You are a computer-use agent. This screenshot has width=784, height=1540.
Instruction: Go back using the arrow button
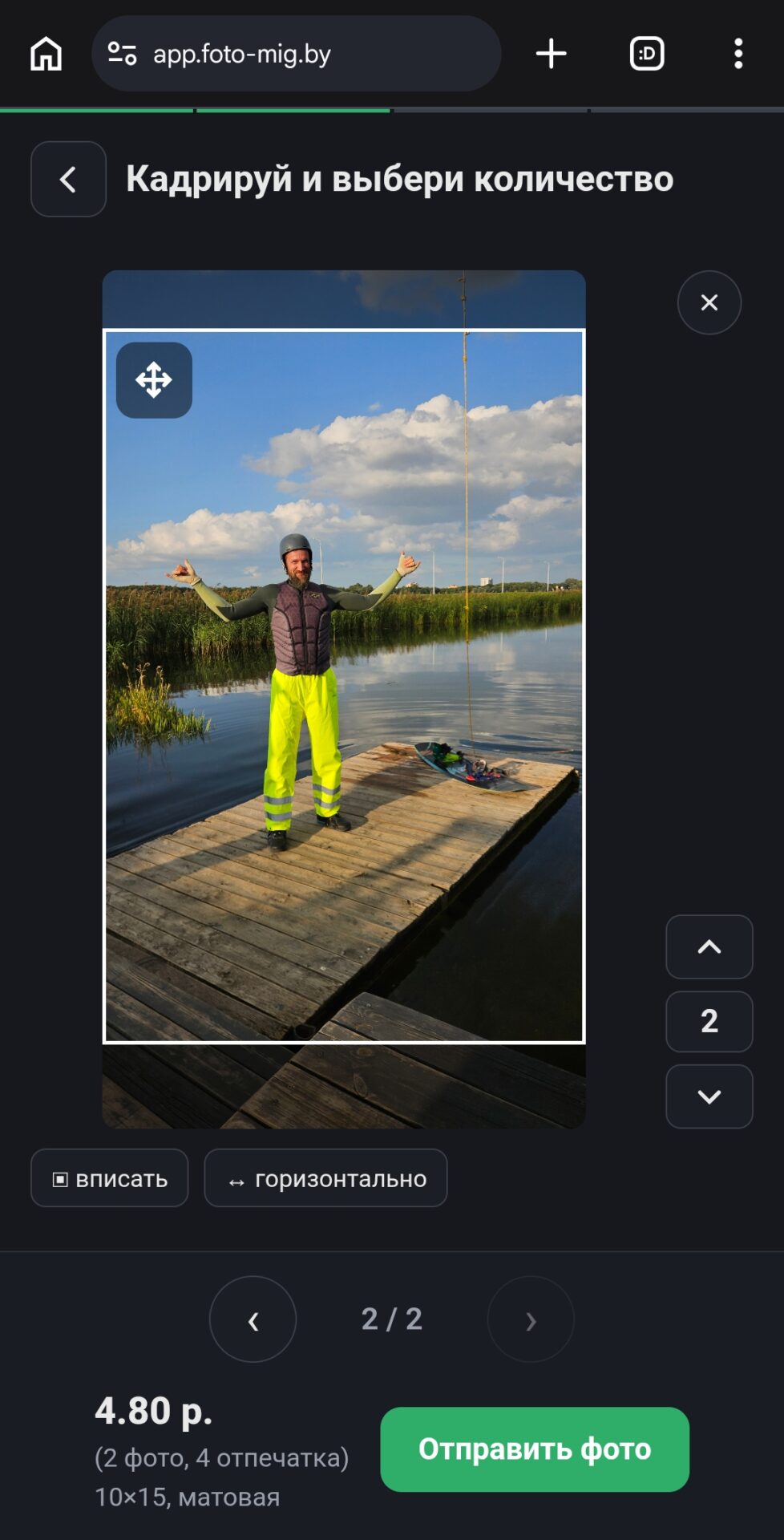[x=68, y=179]
